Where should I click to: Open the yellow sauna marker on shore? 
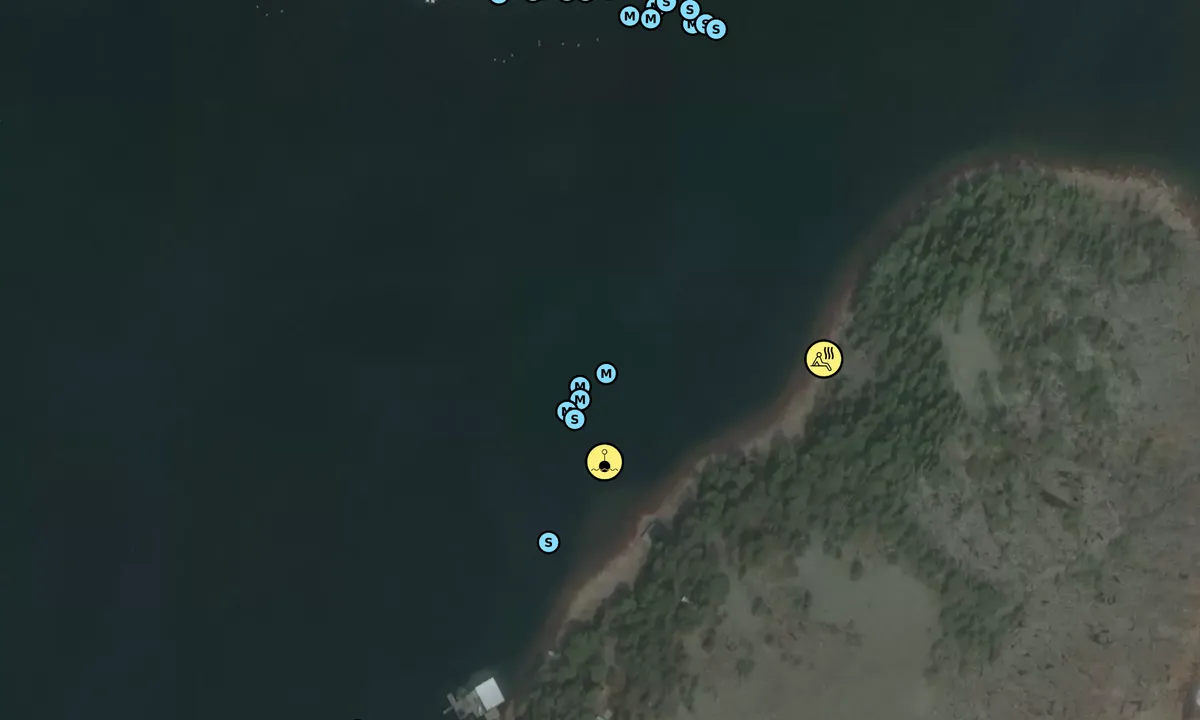coord(824,359)
